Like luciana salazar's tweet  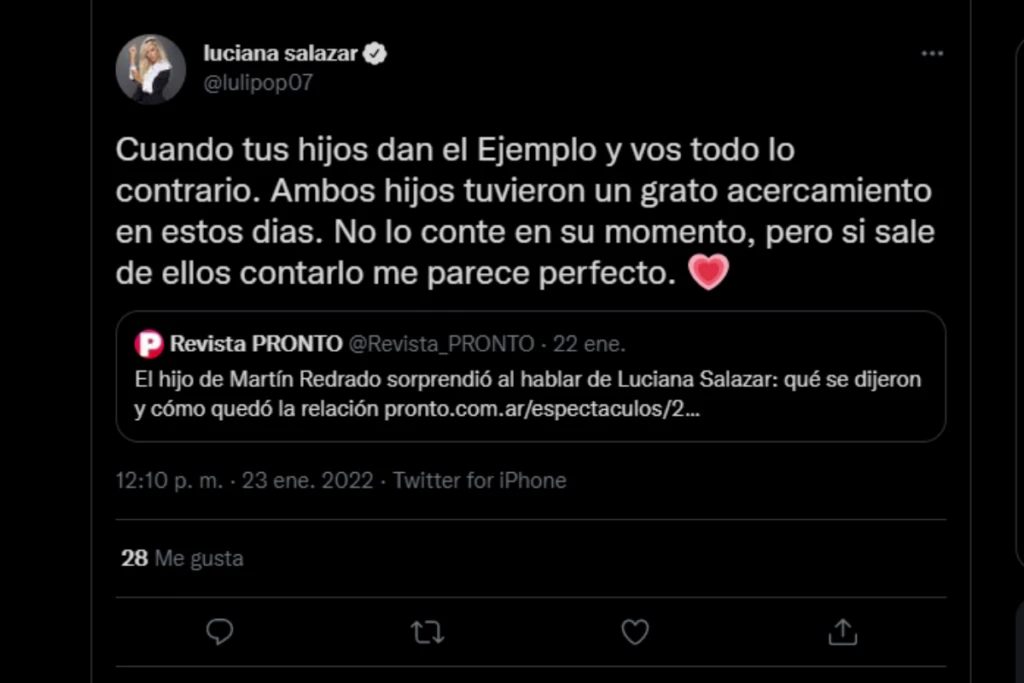pos(635,632)
